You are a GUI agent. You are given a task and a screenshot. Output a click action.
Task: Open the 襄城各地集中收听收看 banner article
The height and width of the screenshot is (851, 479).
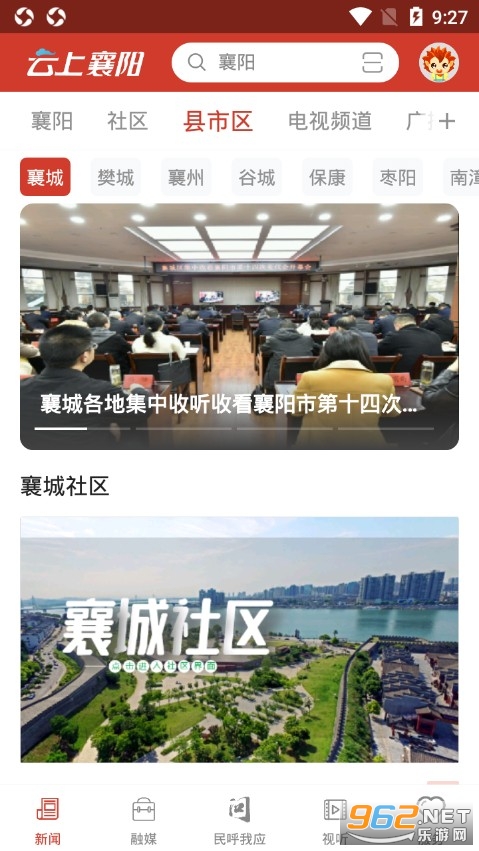click(239, 327)
